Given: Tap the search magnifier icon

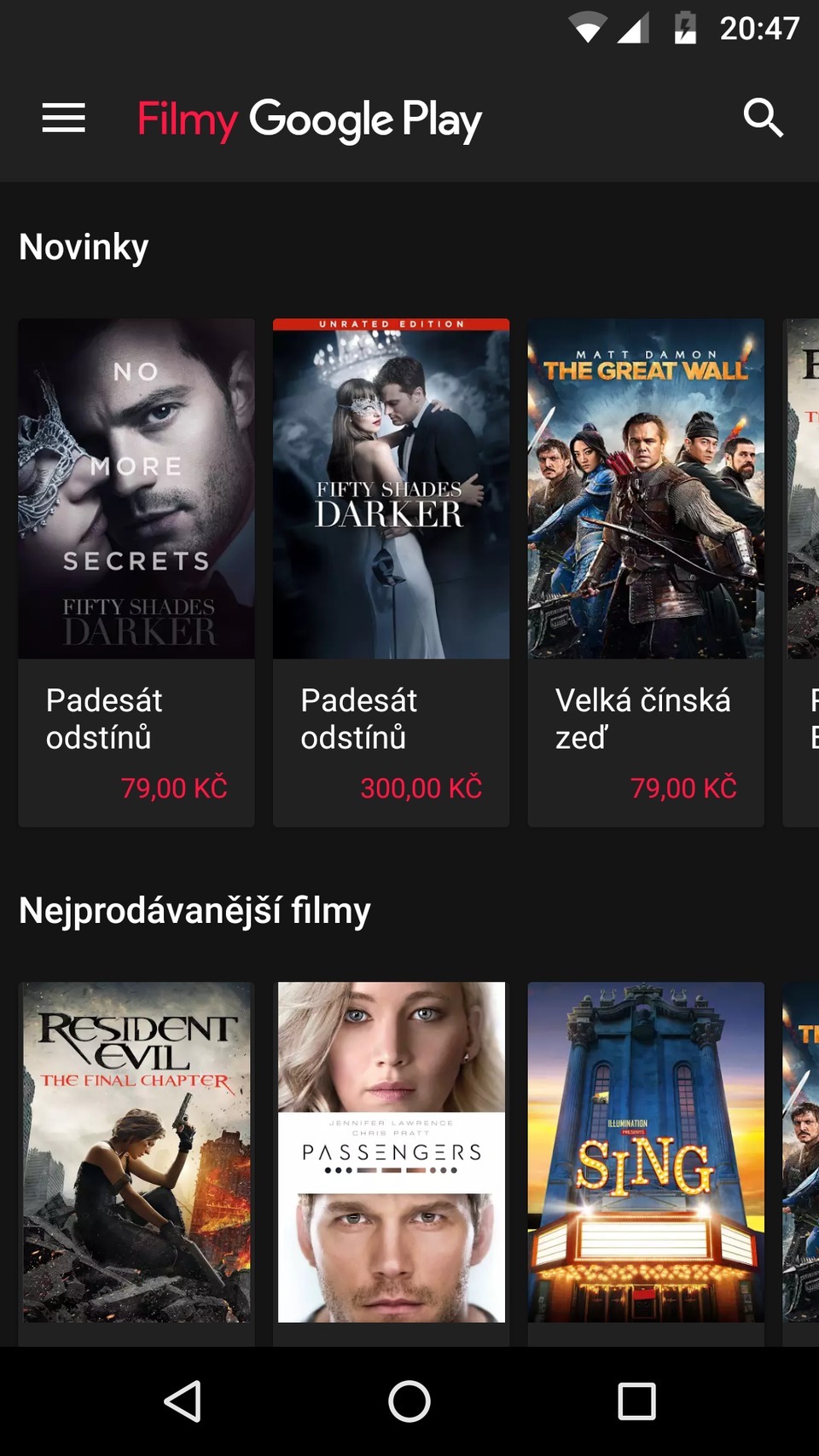Looking at the screenshot, I should [762, 118].
